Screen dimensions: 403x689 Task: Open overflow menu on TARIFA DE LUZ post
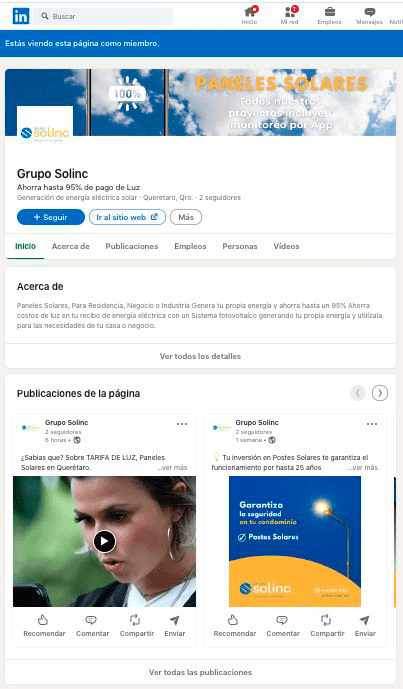tap(182, 424)
